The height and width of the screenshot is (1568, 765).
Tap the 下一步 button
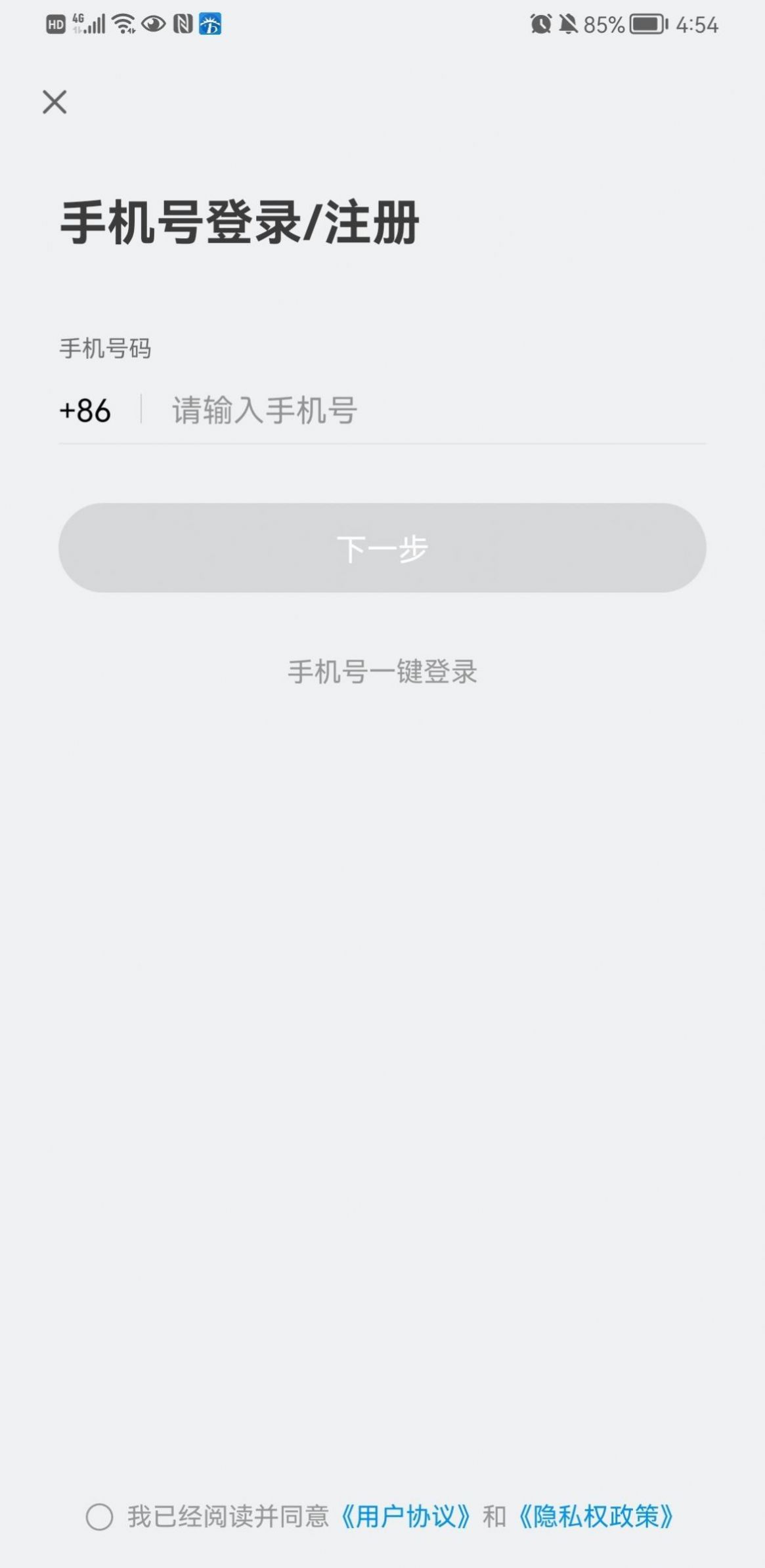(x=382, y=548)
